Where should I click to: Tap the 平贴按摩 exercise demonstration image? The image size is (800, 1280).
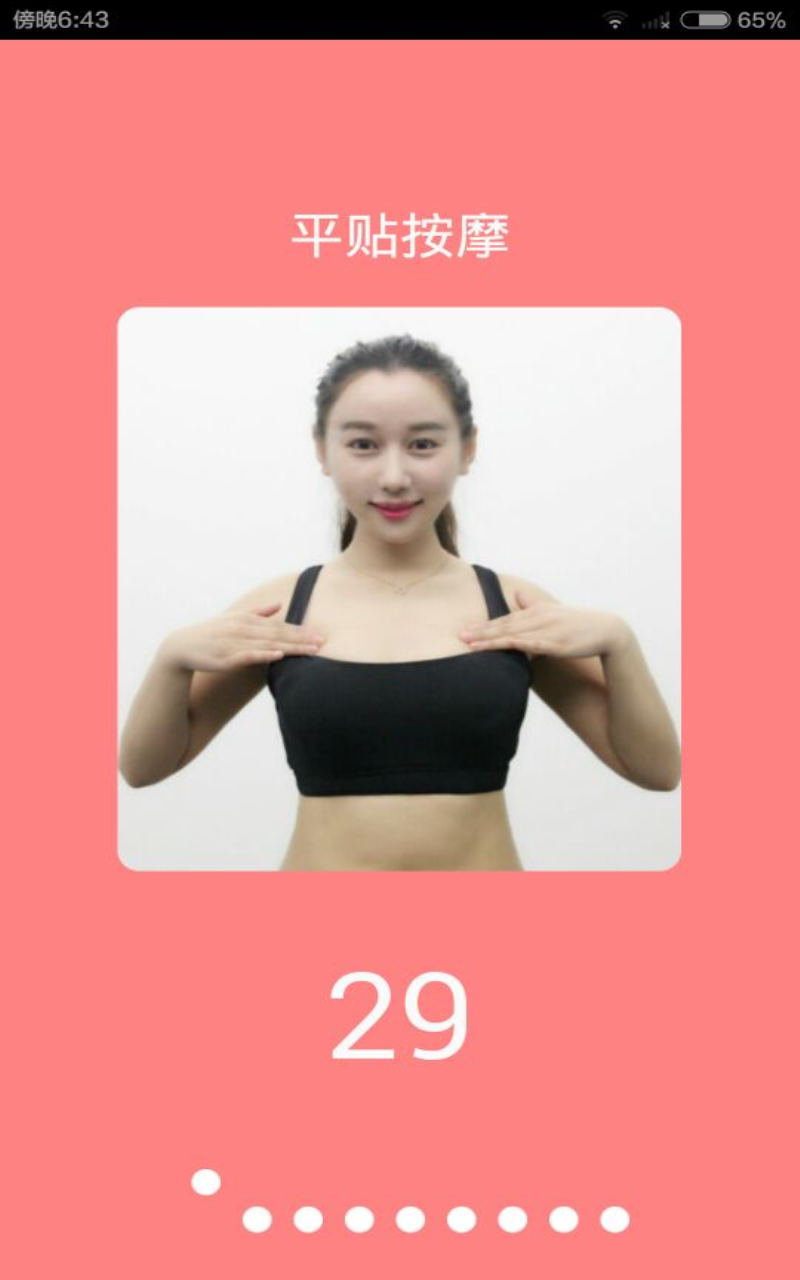(x=399, y=588)
